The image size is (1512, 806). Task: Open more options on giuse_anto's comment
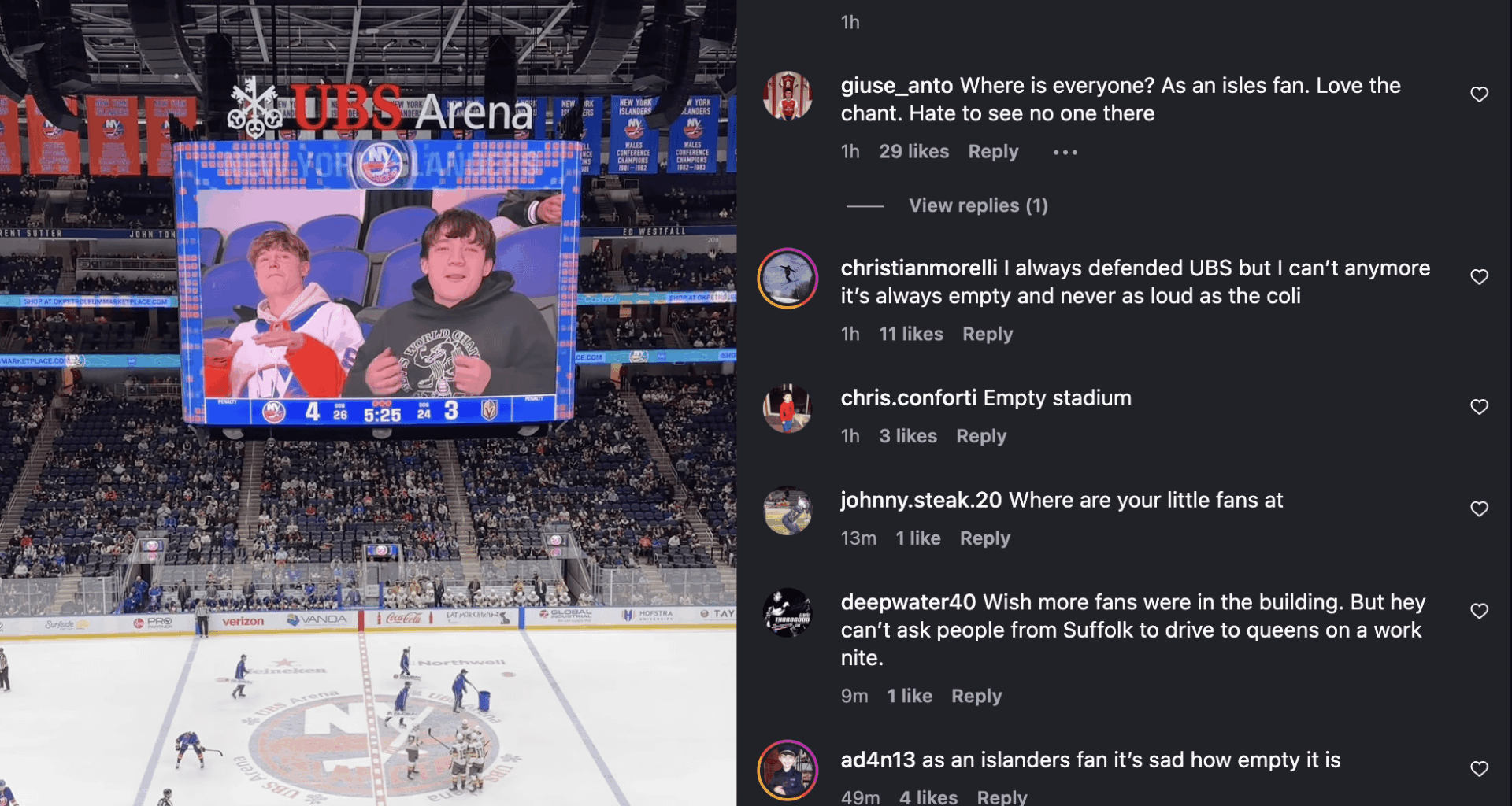1065,152
